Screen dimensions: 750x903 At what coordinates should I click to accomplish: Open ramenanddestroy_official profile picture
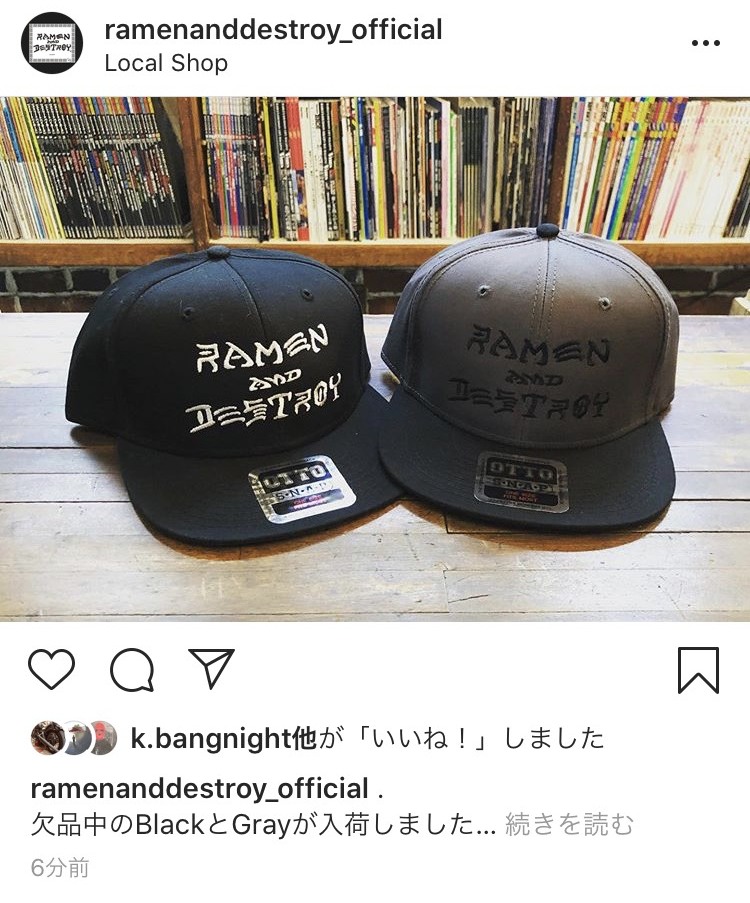[x=52, y=44]
